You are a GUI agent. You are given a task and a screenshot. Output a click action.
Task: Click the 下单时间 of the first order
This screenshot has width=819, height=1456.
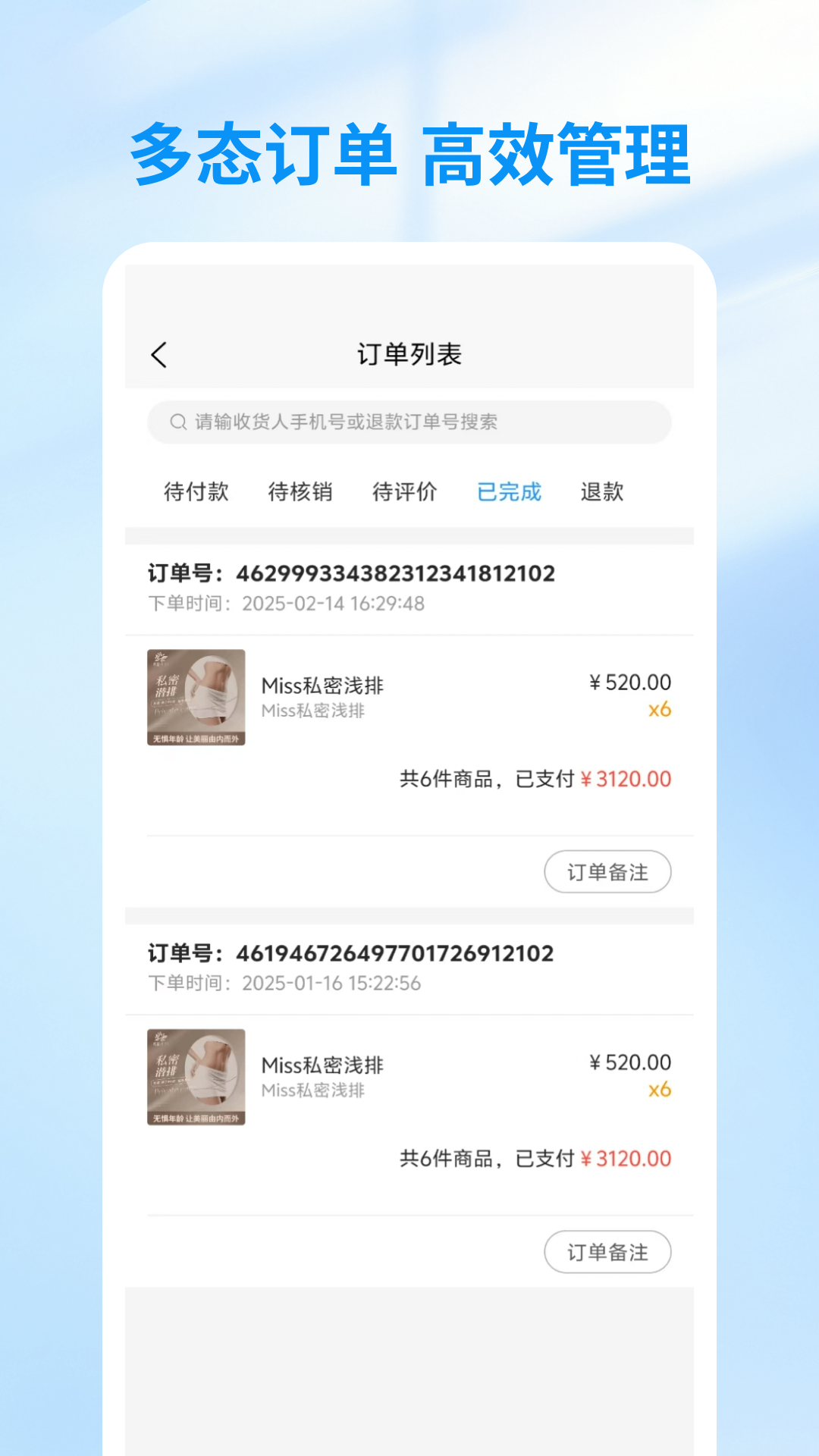(x=287, y=604)
